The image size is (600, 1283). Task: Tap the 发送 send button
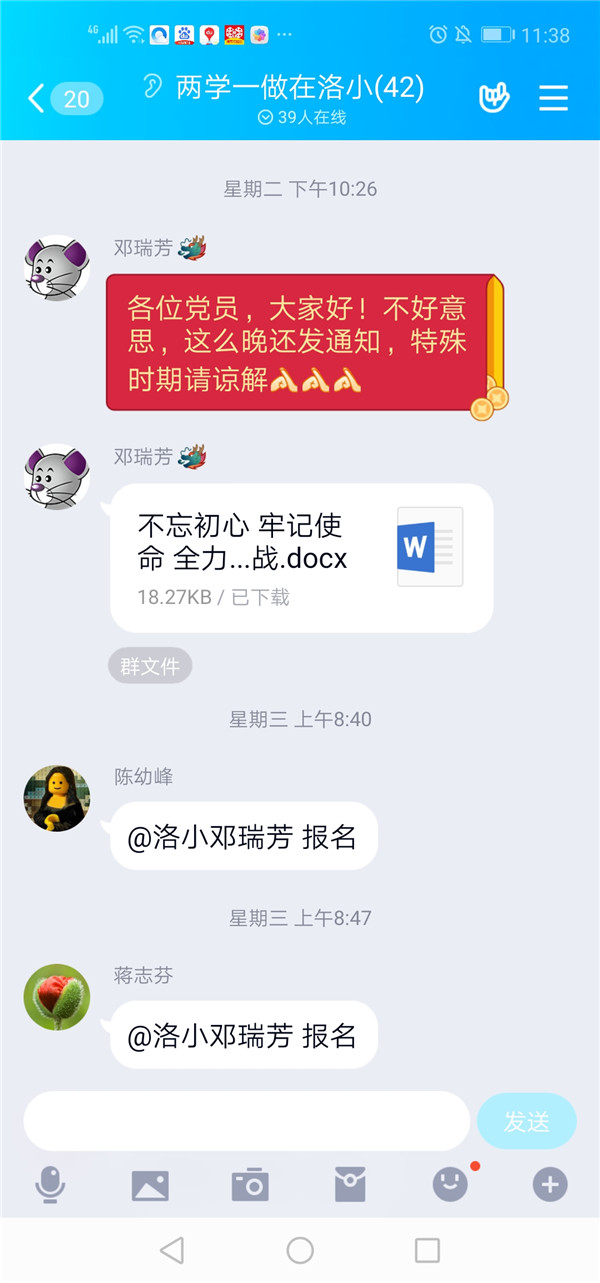pos(527,1121)
